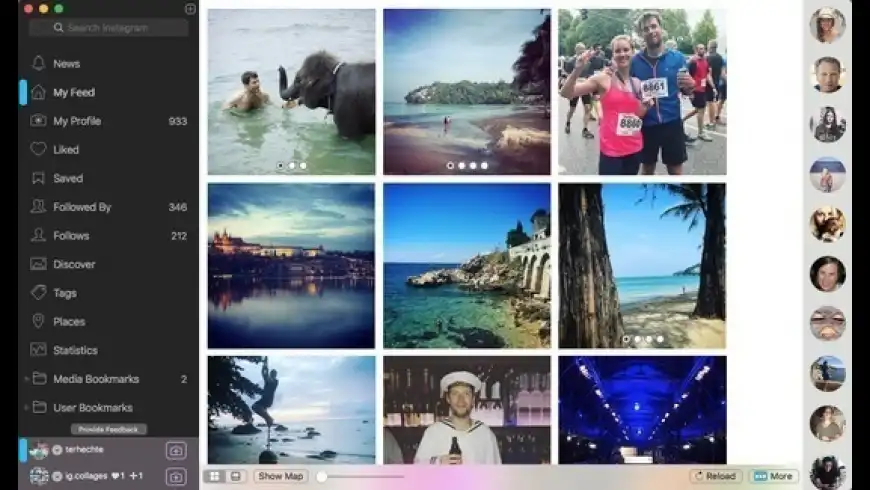This screenshot has height=490, width=870.
Task: Adjust the thumbnail size slider
Action: [322, 477]
